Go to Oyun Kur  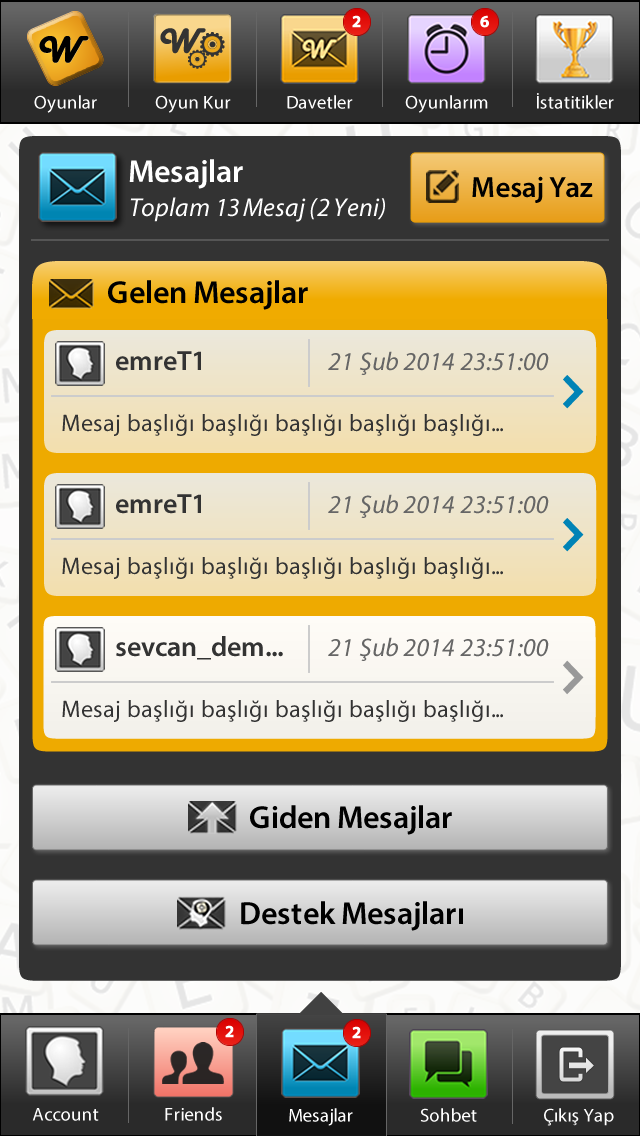click(192, 63)
